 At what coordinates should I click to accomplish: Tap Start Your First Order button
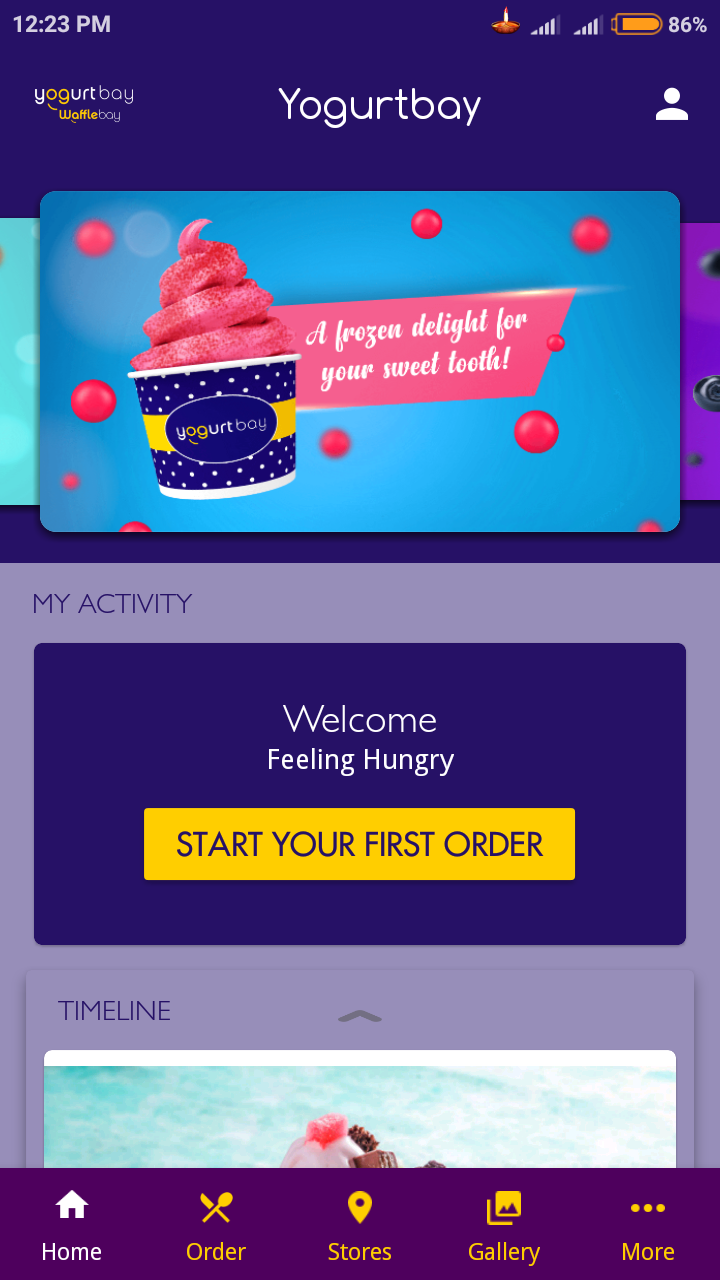click(x=359, y=844)
